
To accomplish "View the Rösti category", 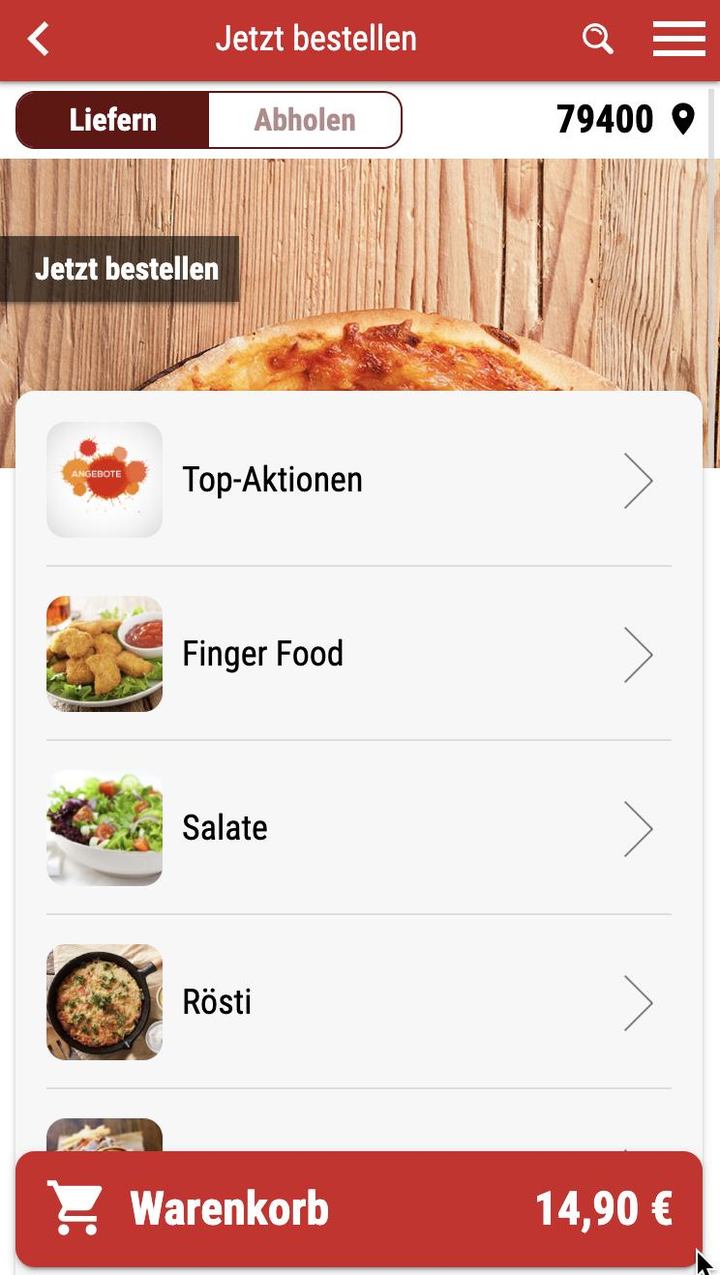I will click(358, 1002).
